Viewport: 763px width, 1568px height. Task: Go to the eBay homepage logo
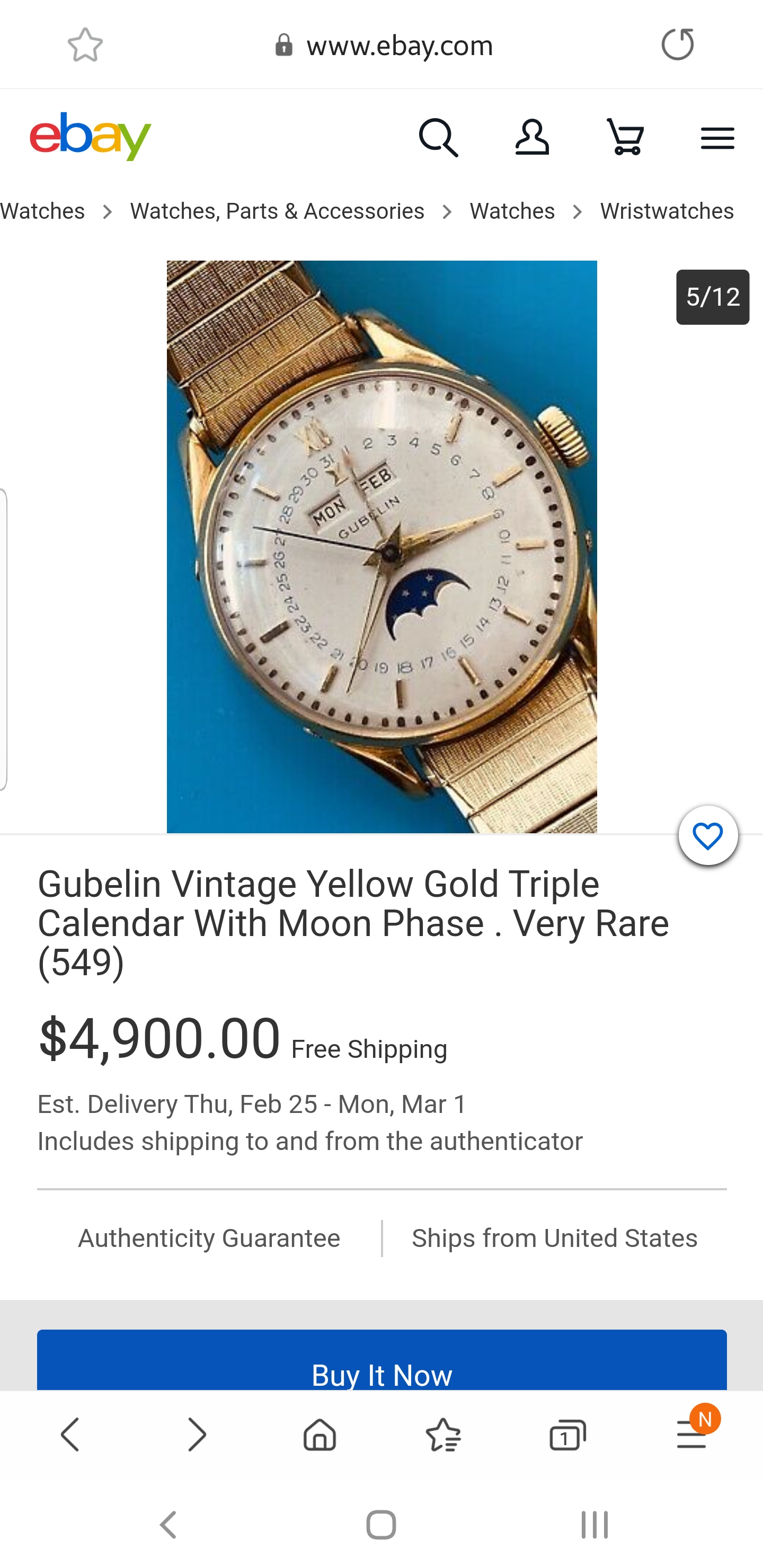pos(90,136)
